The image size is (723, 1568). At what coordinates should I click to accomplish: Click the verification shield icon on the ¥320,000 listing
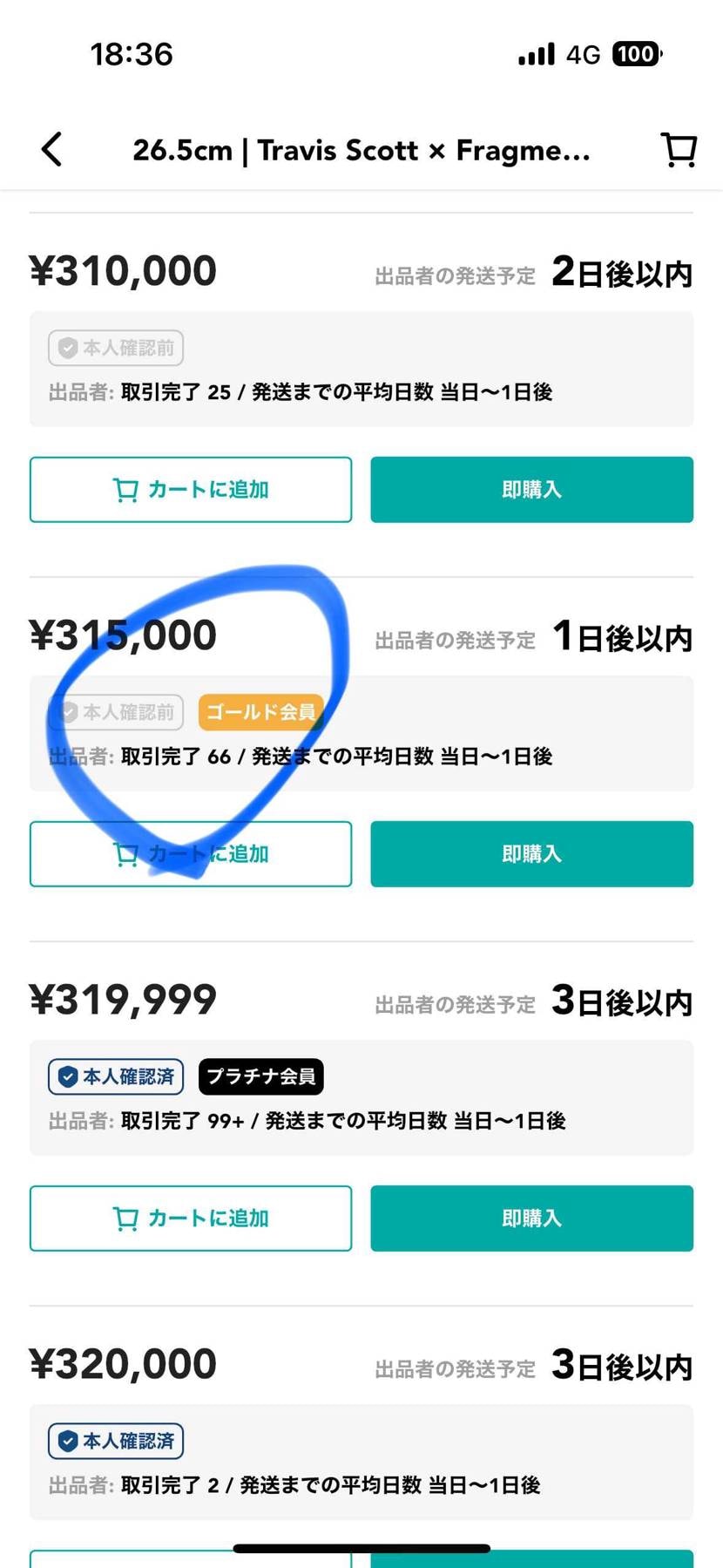pyautogui.click(x=68, y=1442)
